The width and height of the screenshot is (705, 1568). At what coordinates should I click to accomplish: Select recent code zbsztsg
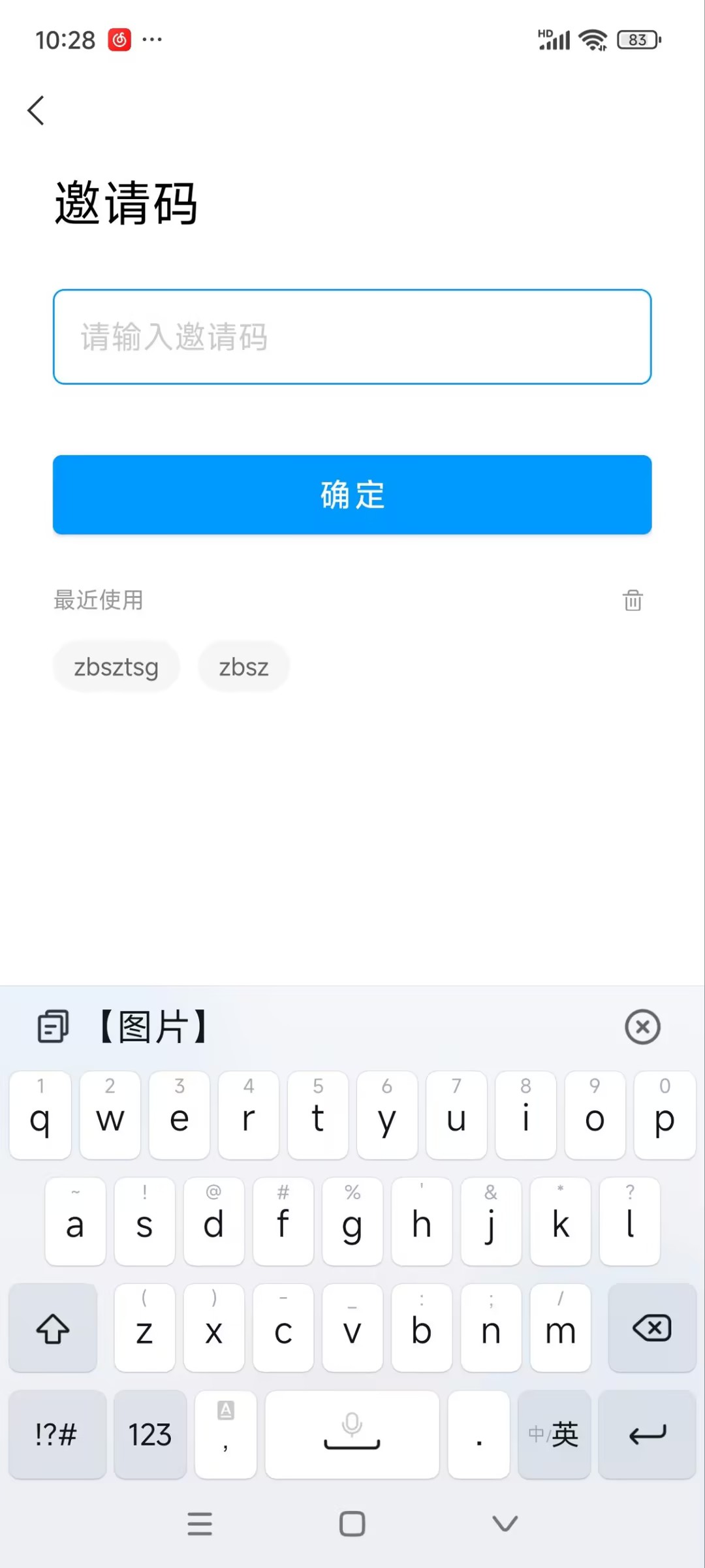tap(116, 666)
